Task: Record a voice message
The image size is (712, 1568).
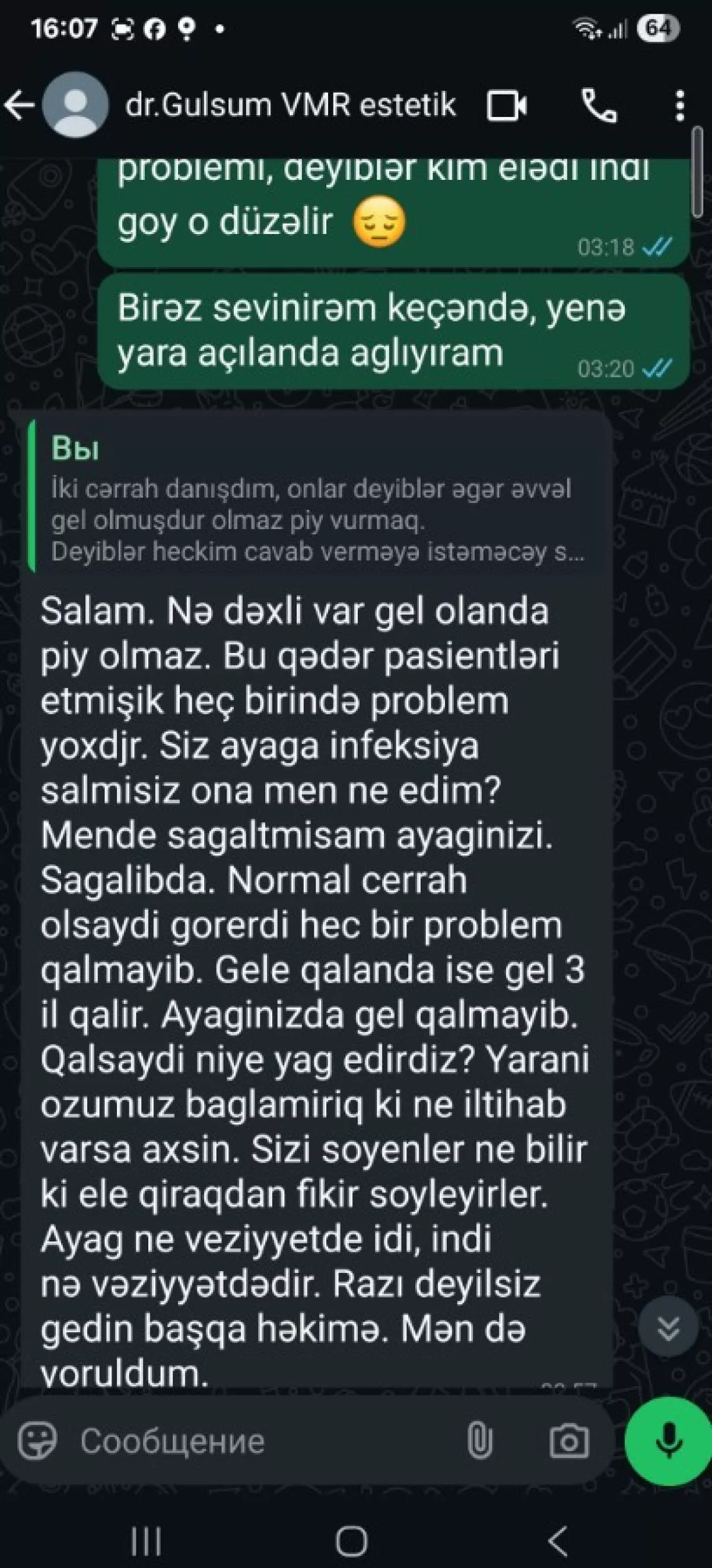Action: coord(668,1441)
